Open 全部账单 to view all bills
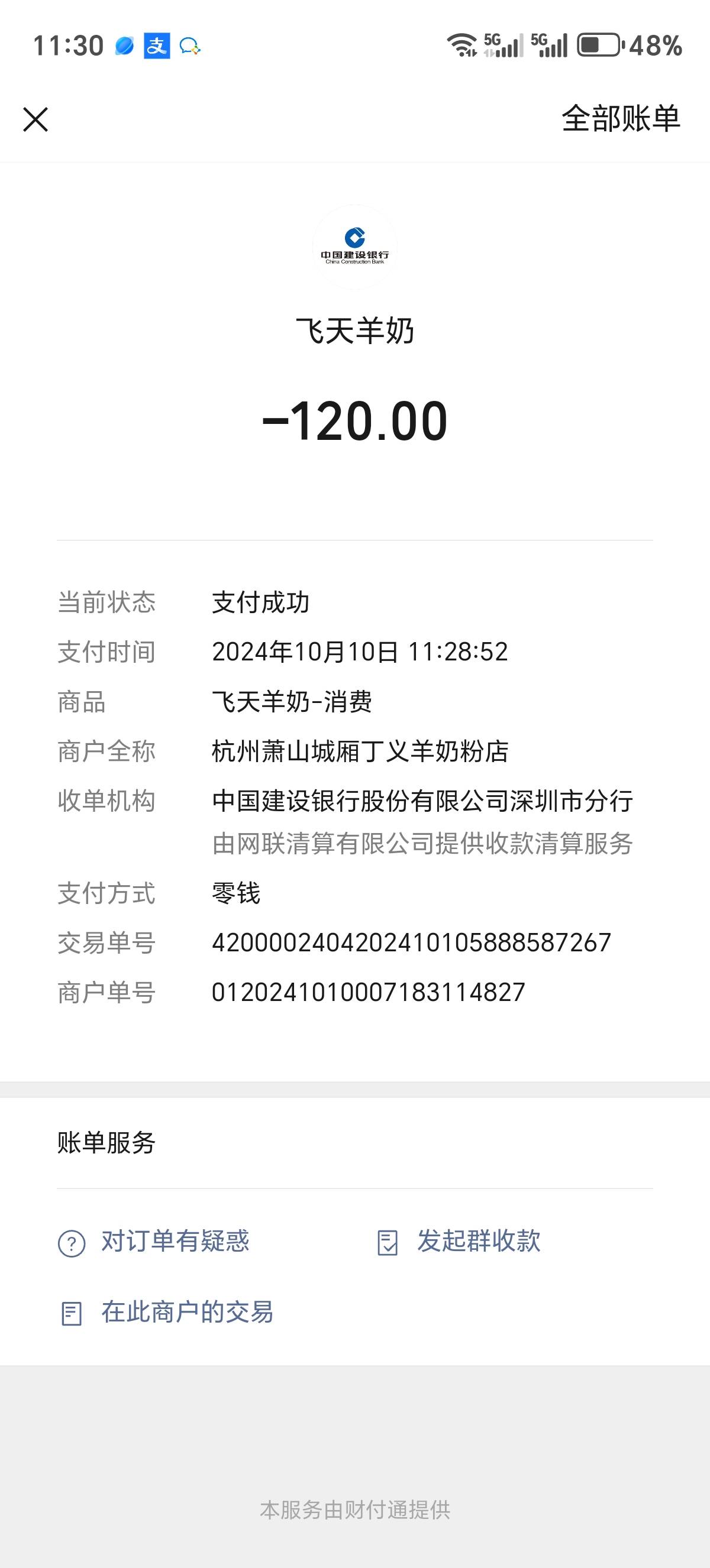This screenshot has height=1568, width=710. coord(620,118)
